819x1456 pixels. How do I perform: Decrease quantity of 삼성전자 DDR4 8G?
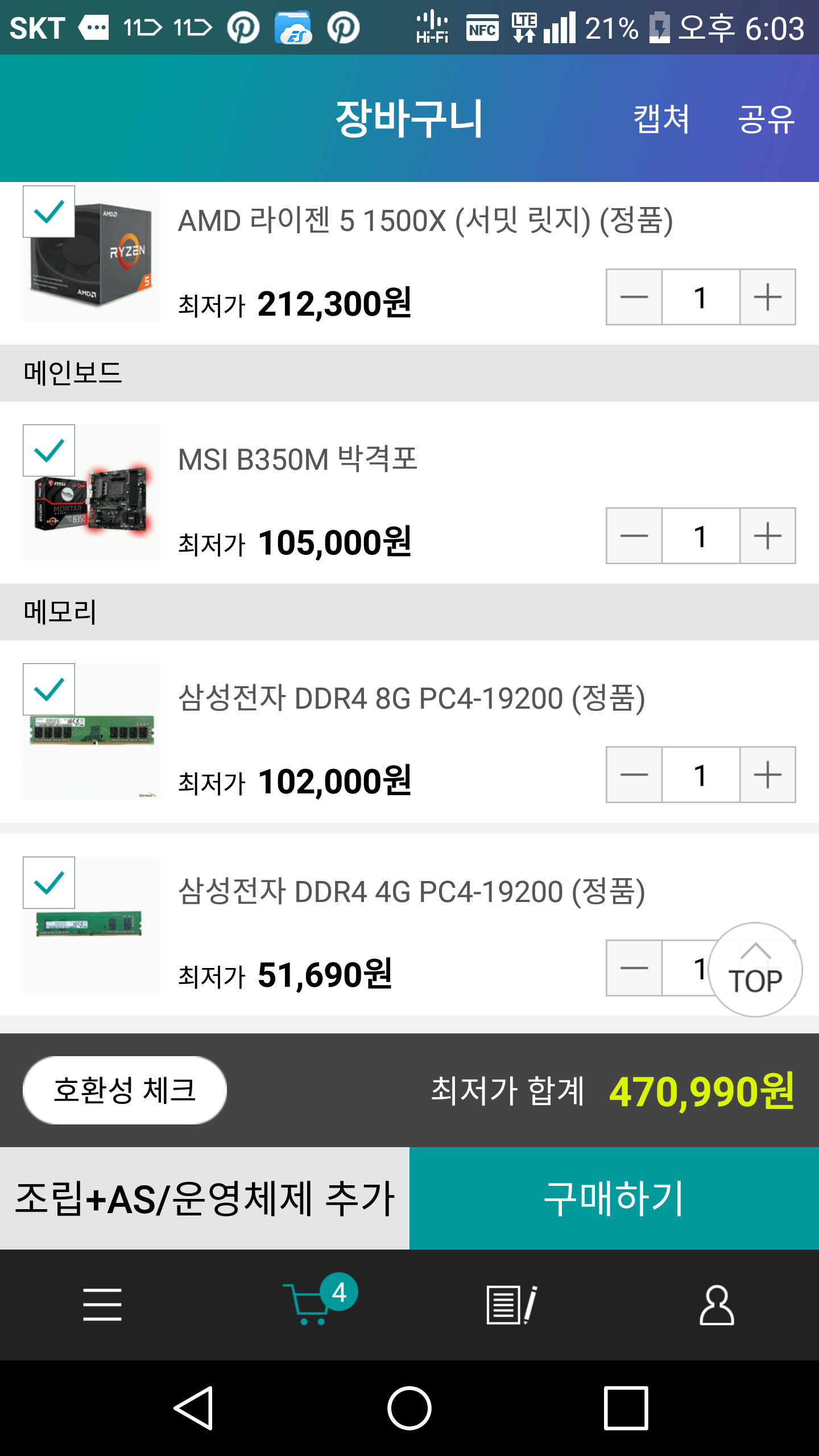click(634, 775)
